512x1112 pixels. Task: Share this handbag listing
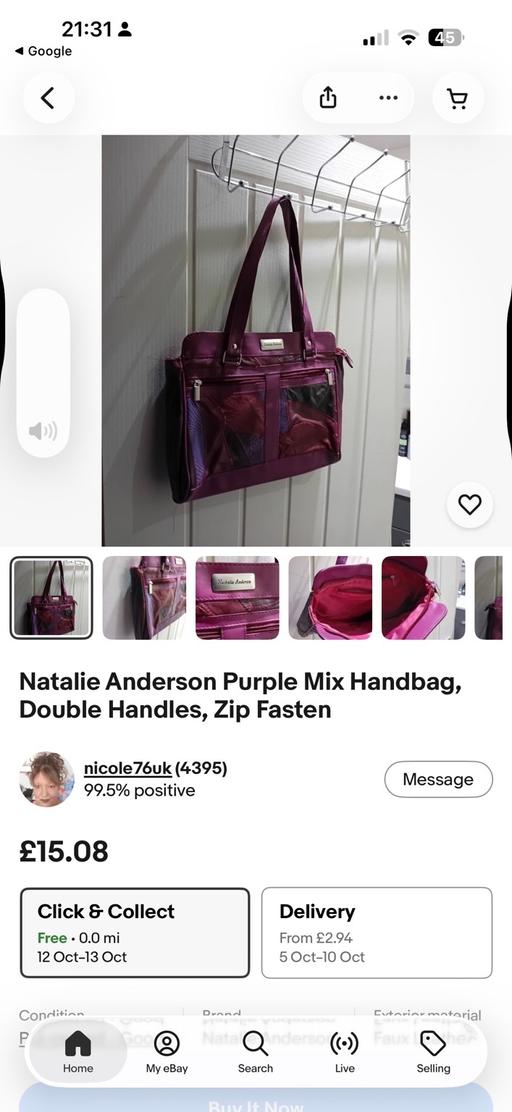328,98
